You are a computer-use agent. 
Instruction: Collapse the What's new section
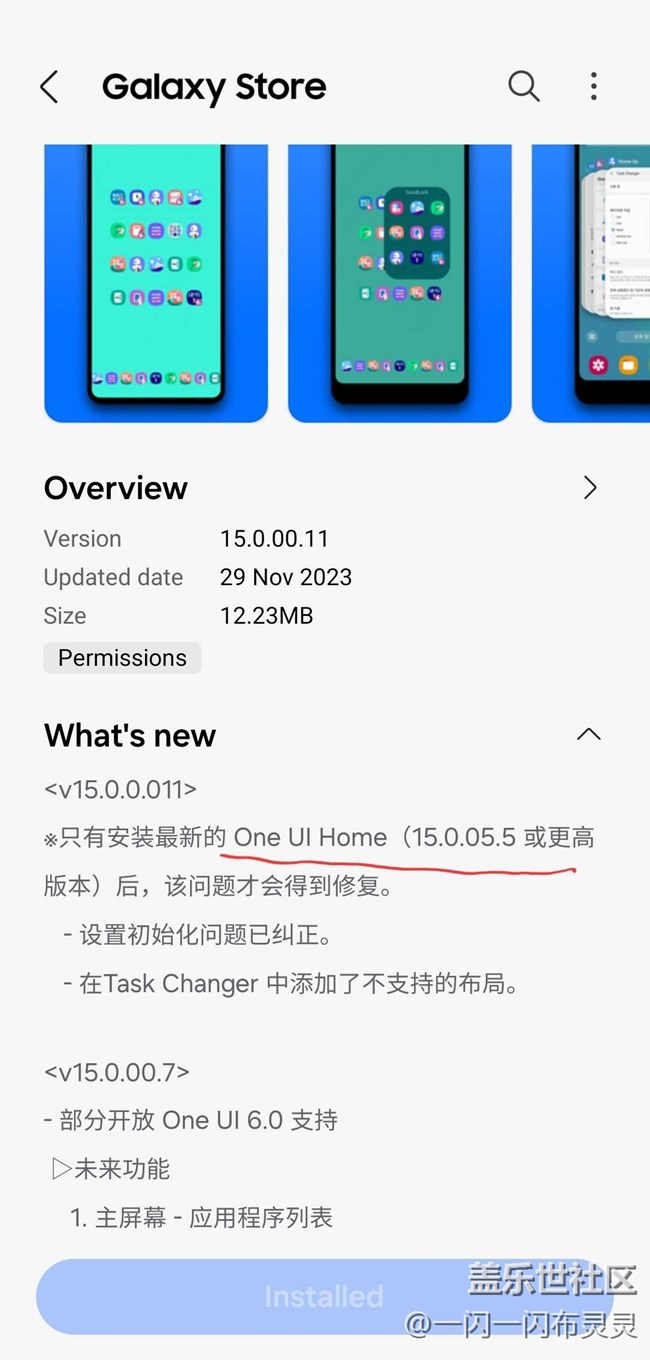coord(589,735)
